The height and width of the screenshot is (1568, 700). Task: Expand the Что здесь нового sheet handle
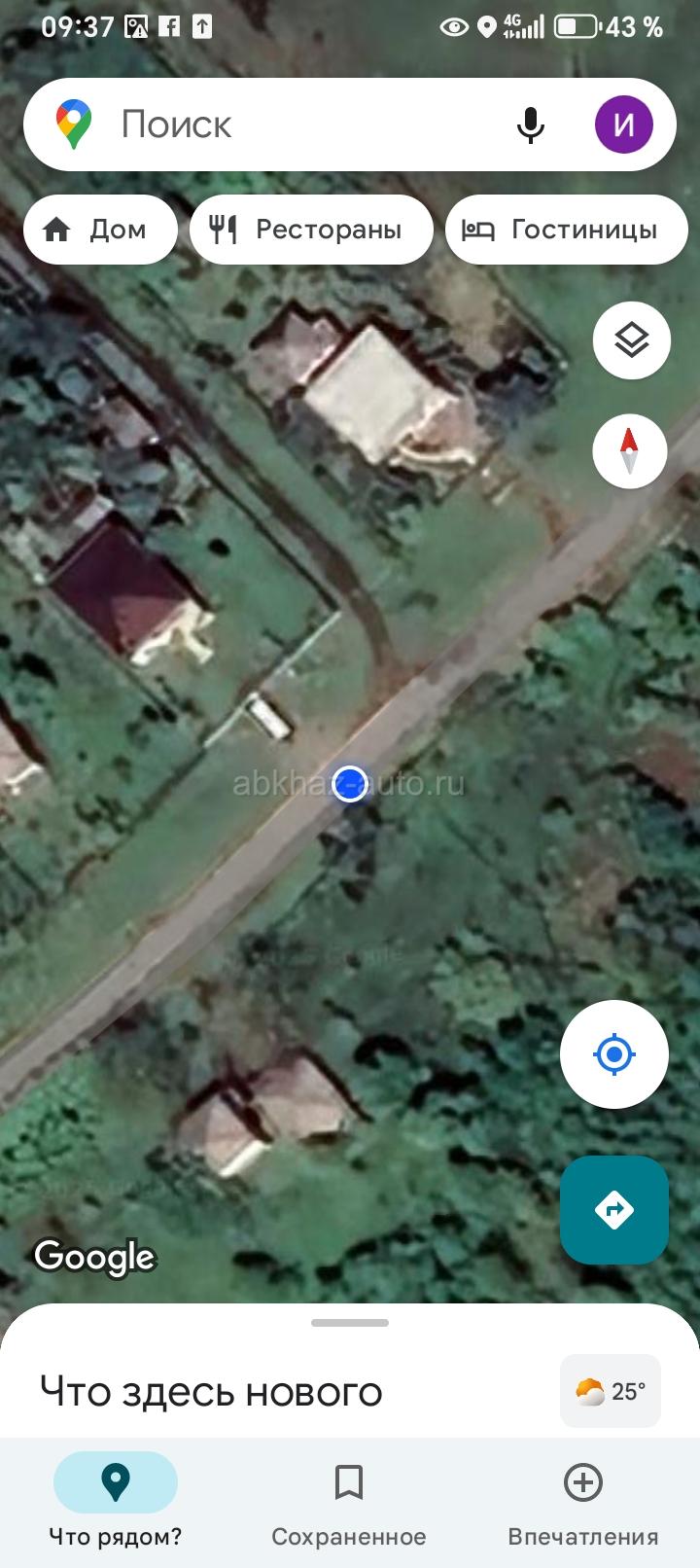350,1323
